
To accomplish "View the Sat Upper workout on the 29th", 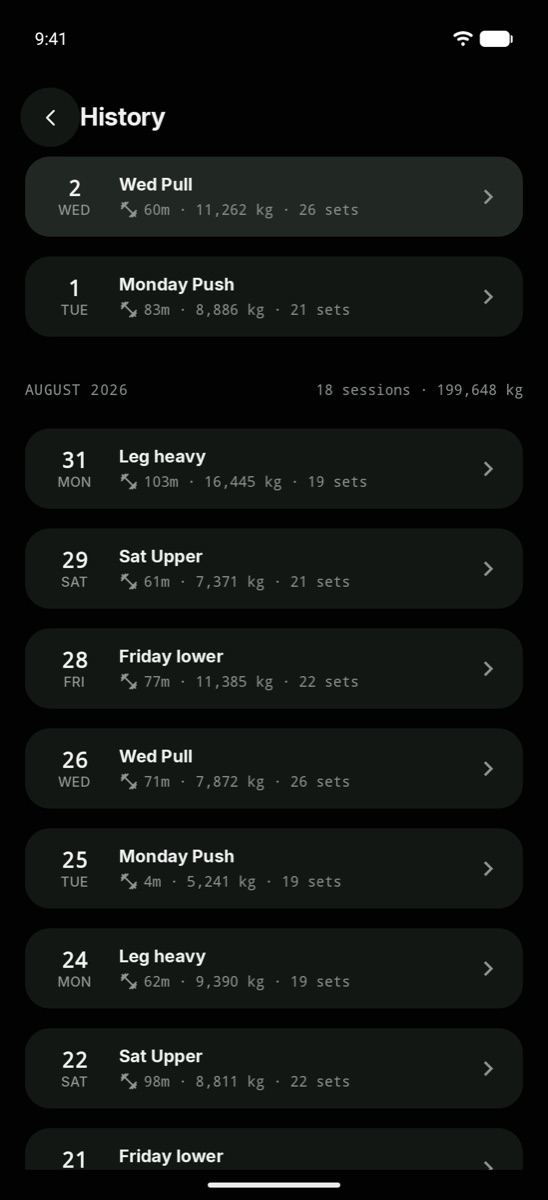I will tap(274, 569).
